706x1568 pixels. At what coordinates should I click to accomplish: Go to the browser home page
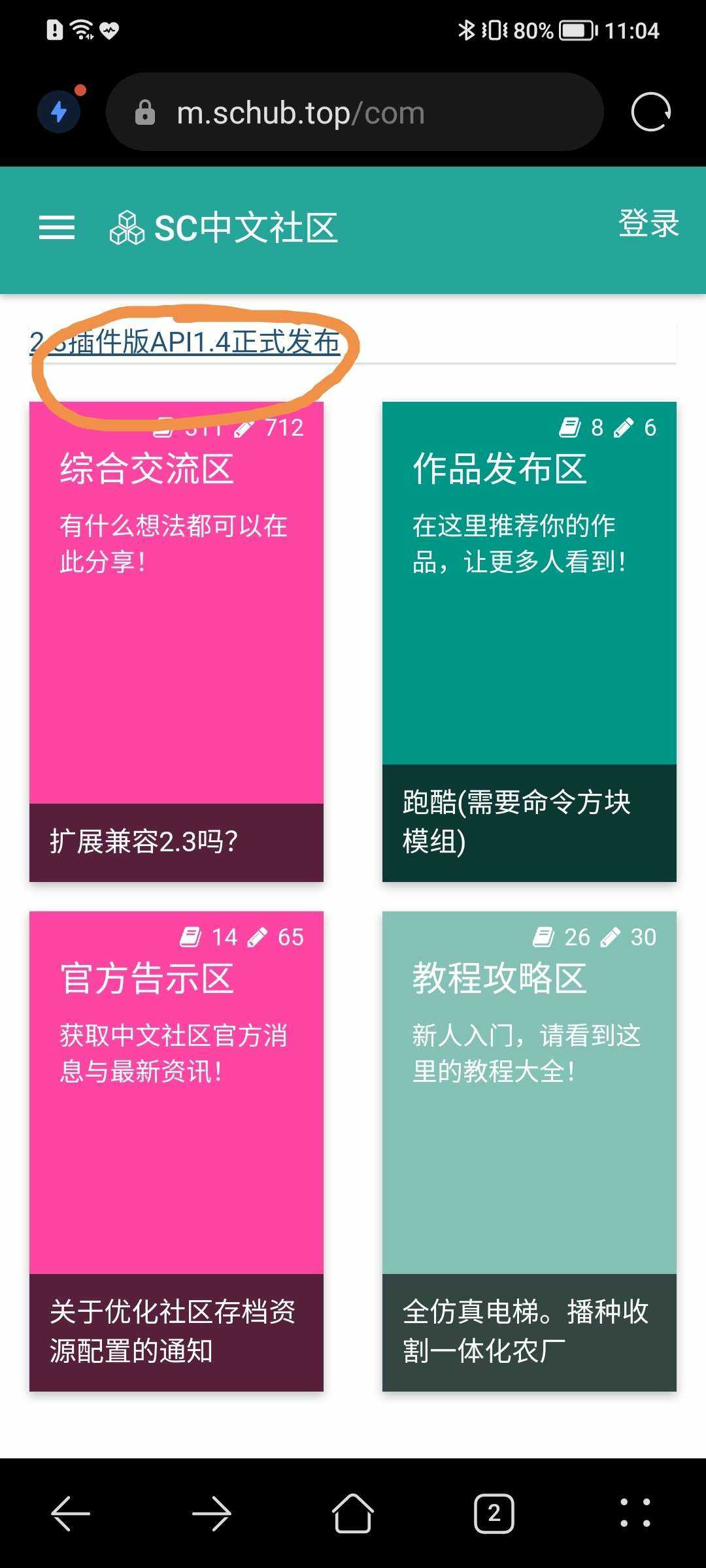pos(353,1513)
